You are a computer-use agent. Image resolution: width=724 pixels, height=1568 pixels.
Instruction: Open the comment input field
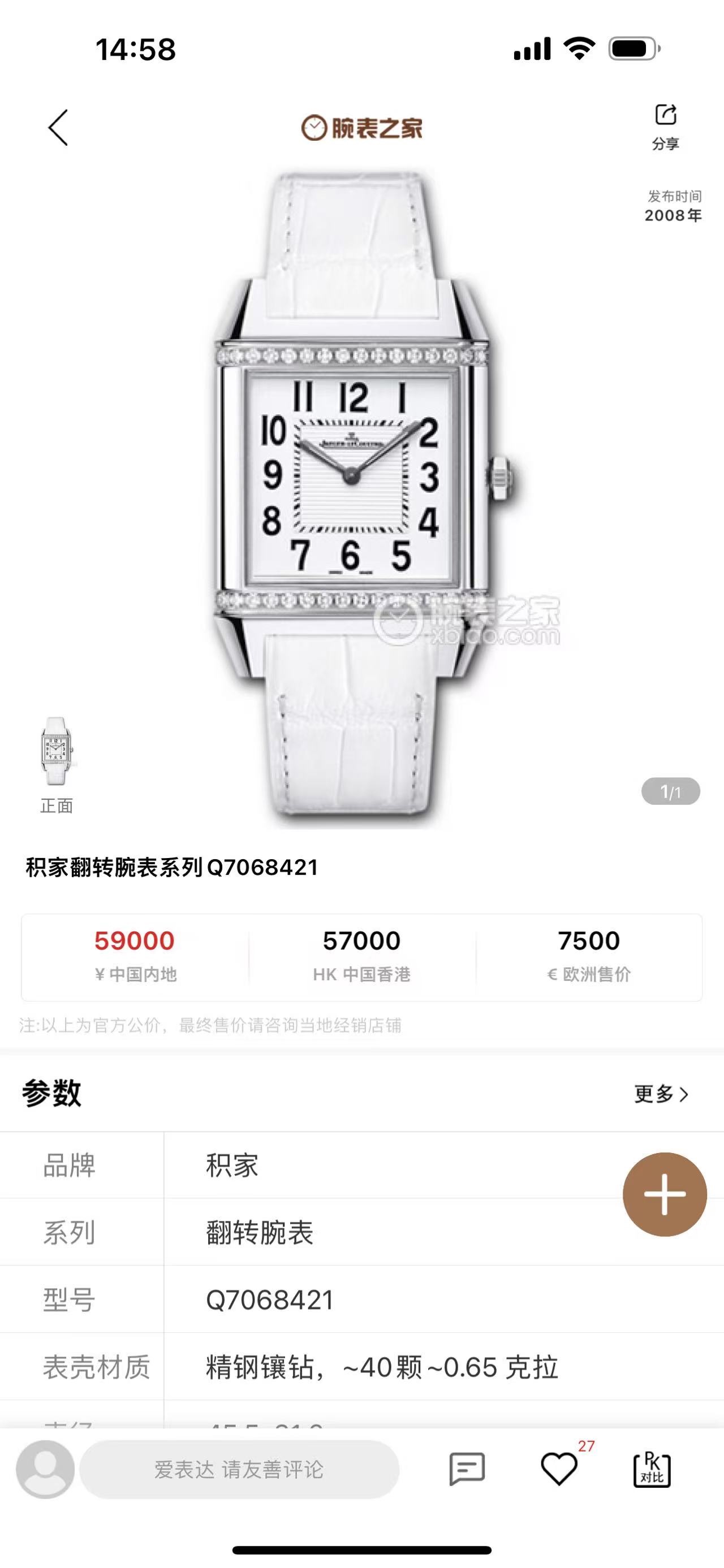coord(239,1470)
